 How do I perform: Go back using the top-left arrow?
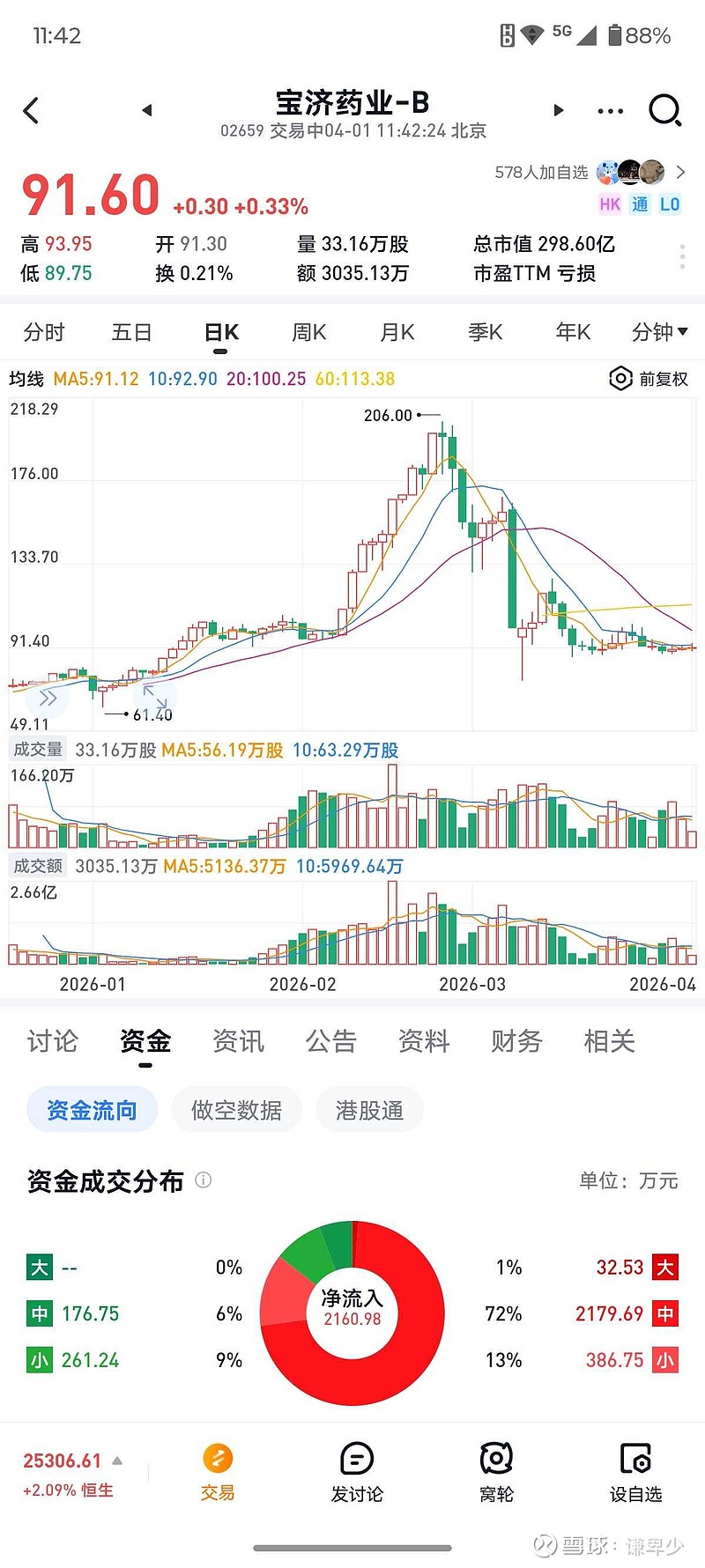pyautogui.click(x=32, y=111)
